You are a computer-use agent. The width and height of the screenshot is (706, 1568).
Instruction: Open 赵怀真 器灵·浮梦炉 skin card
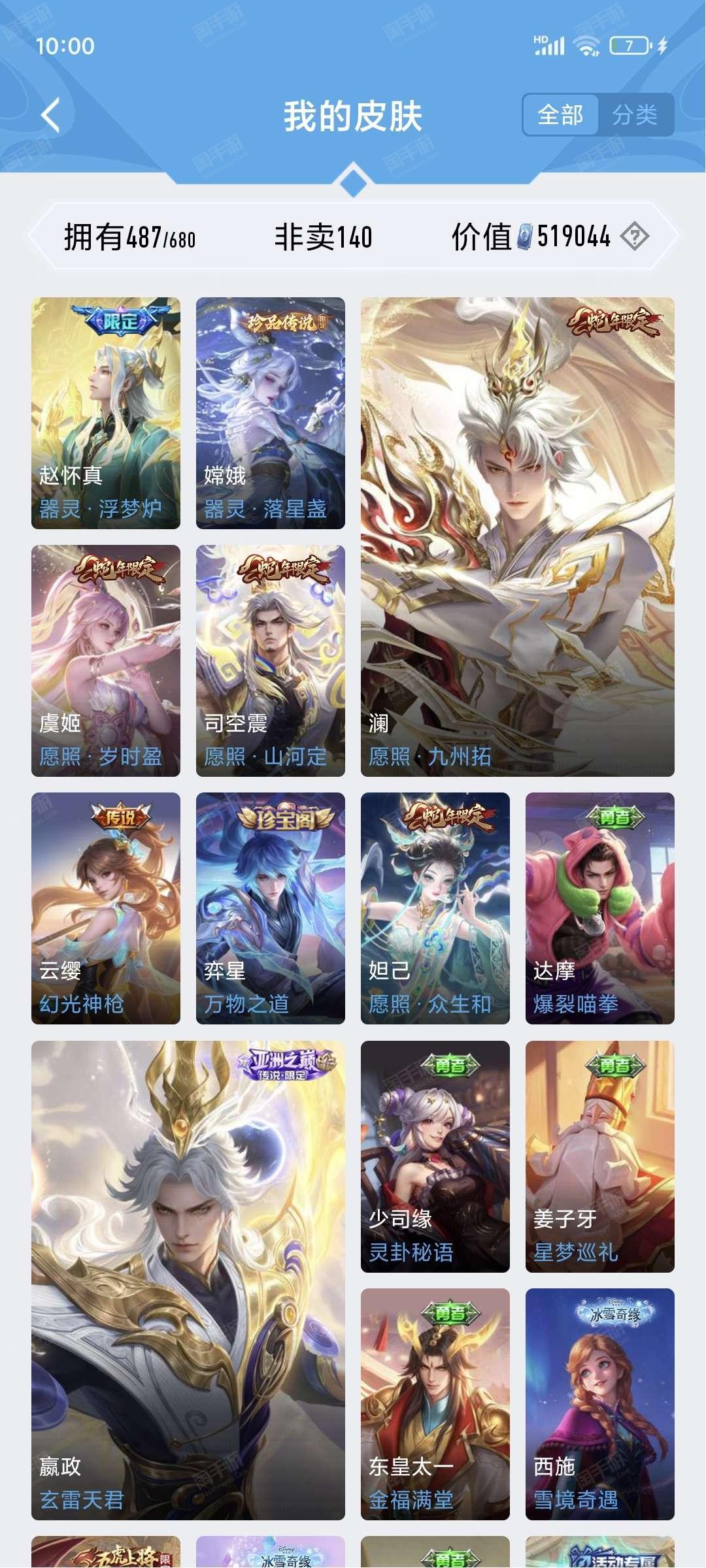point(106,413)
